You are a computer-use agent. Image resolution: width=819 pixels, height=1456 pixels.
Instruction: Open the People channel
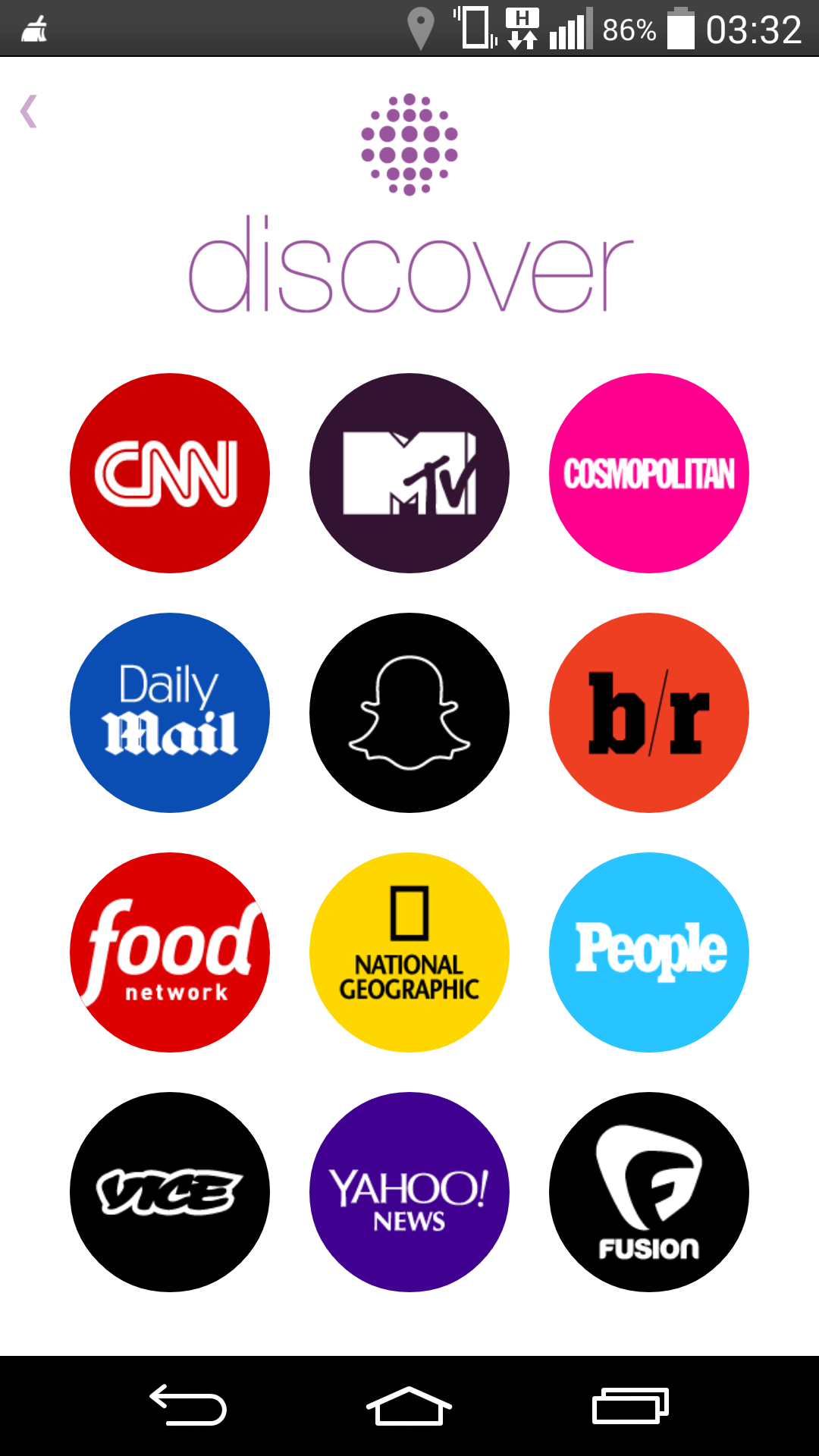[x=649, y=952]
